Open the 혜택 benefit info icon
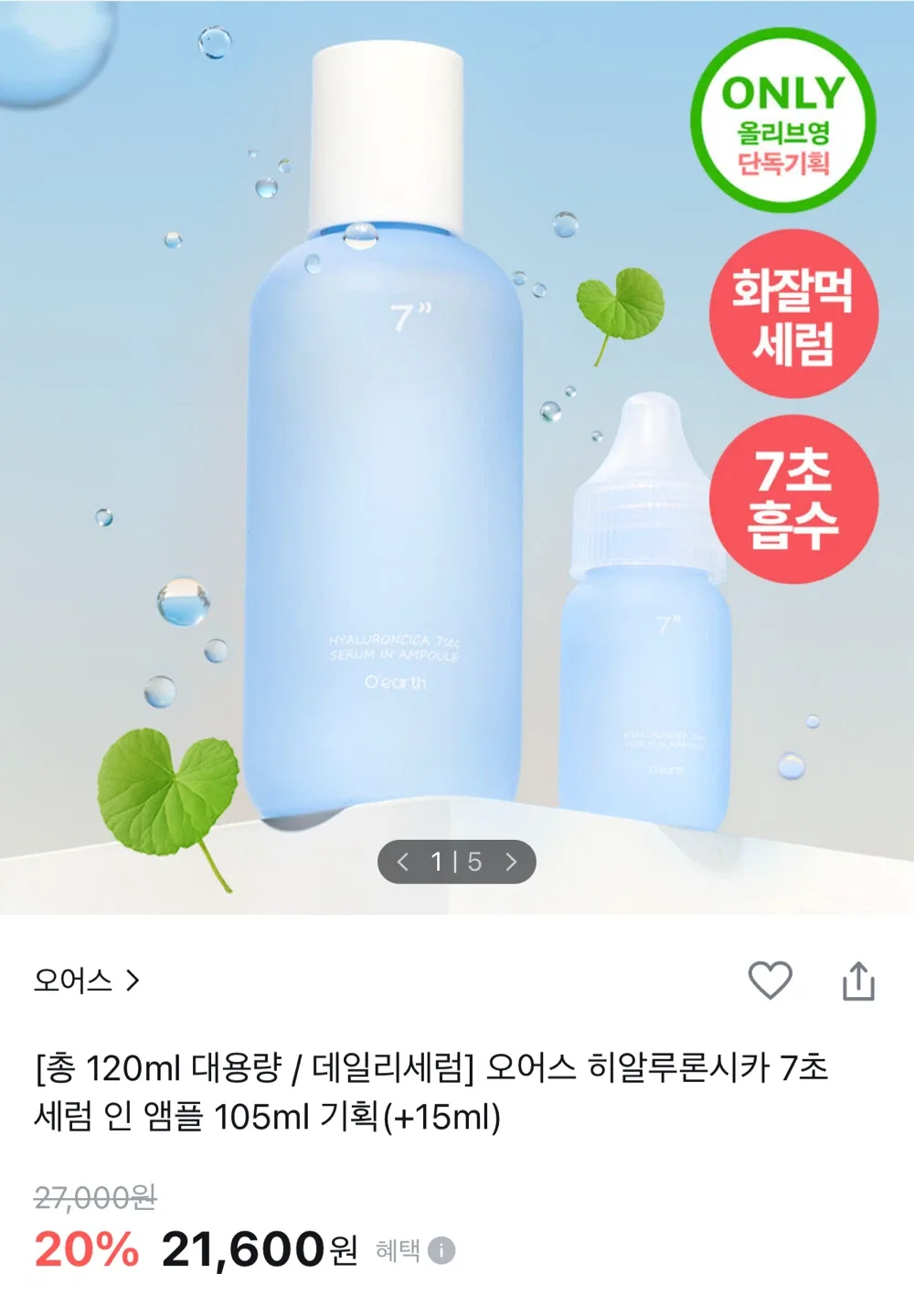The image size is (914, 1316). (441, 1250)
